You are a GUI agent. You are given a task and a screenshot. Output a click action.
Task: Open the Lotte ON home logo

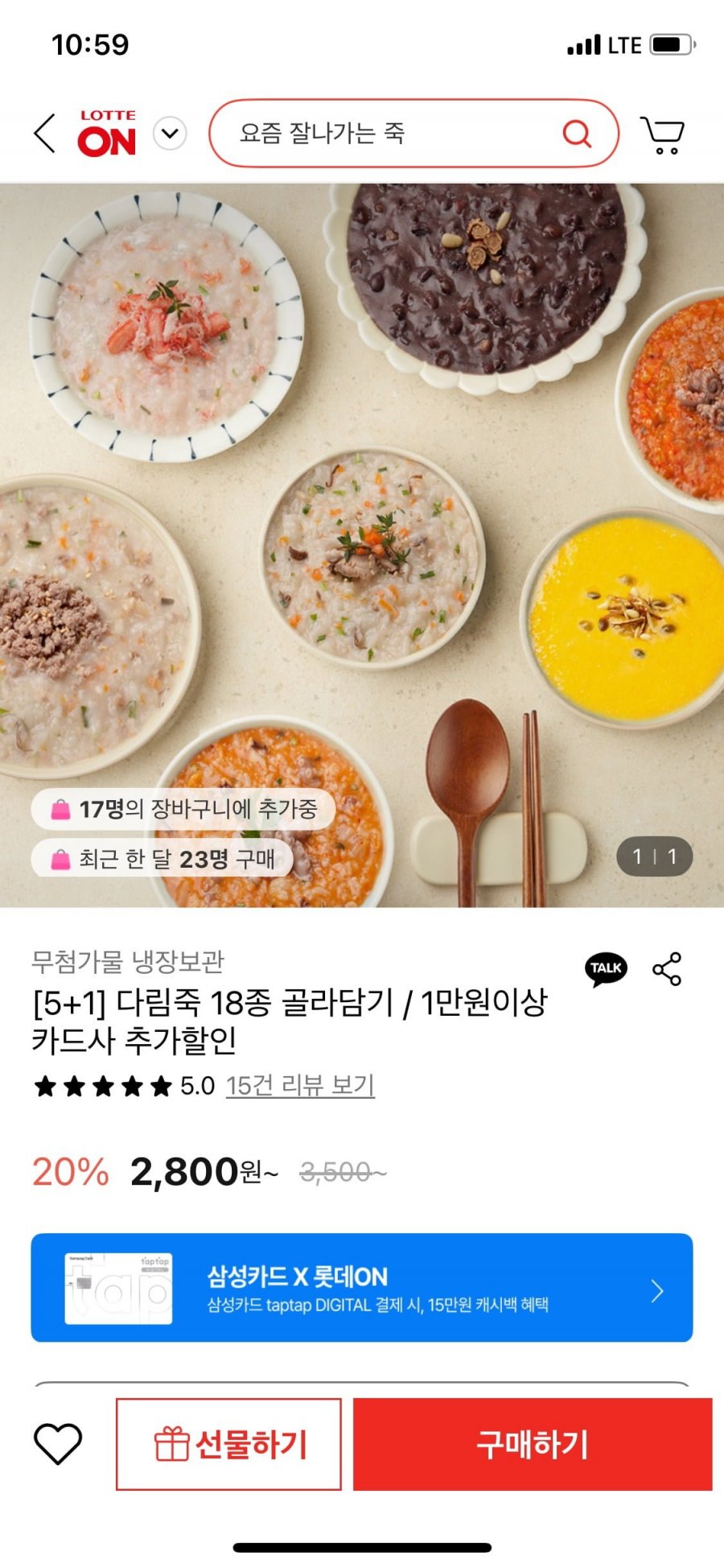click(x=107, y=134)
